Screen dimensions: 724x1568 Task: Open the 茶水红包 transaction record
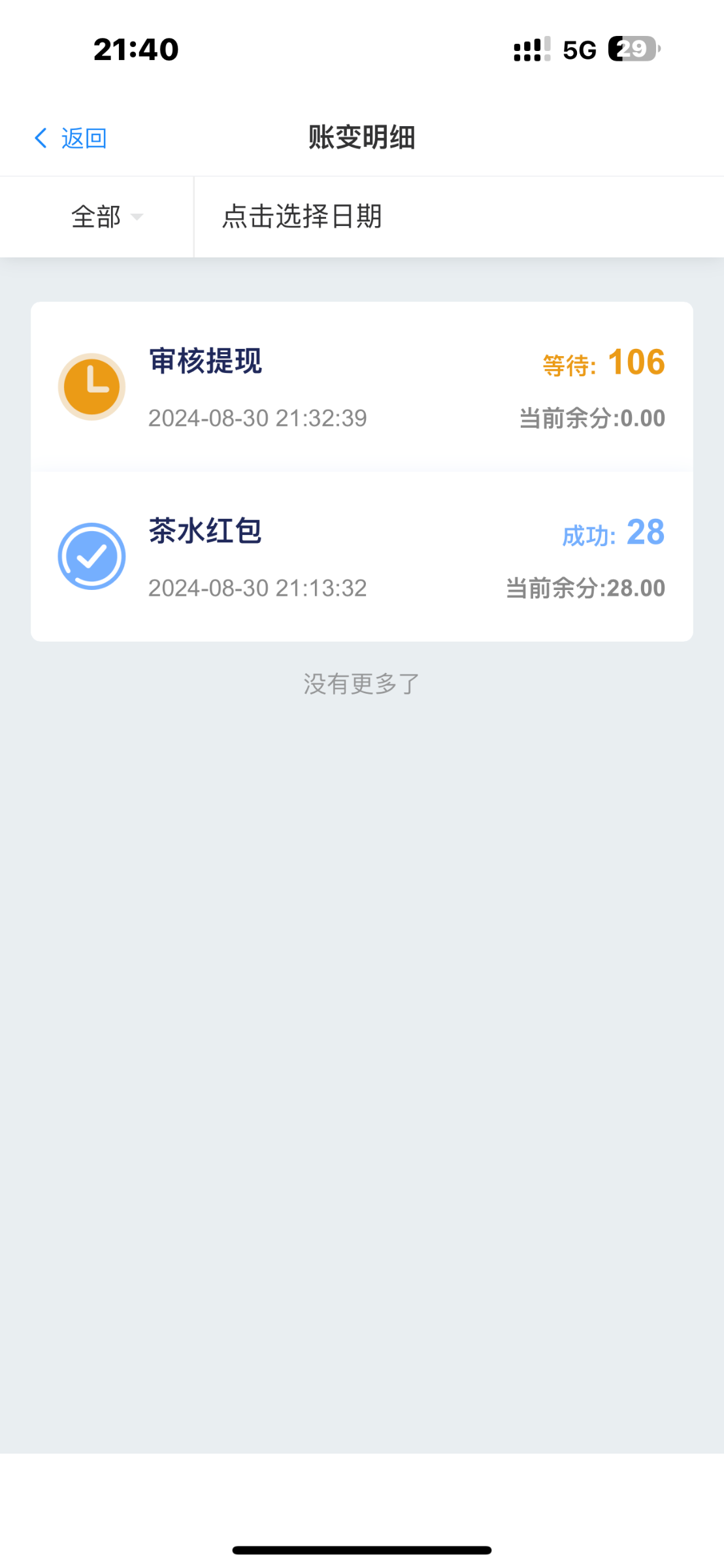pyautogui.click(x=361, y=557)
